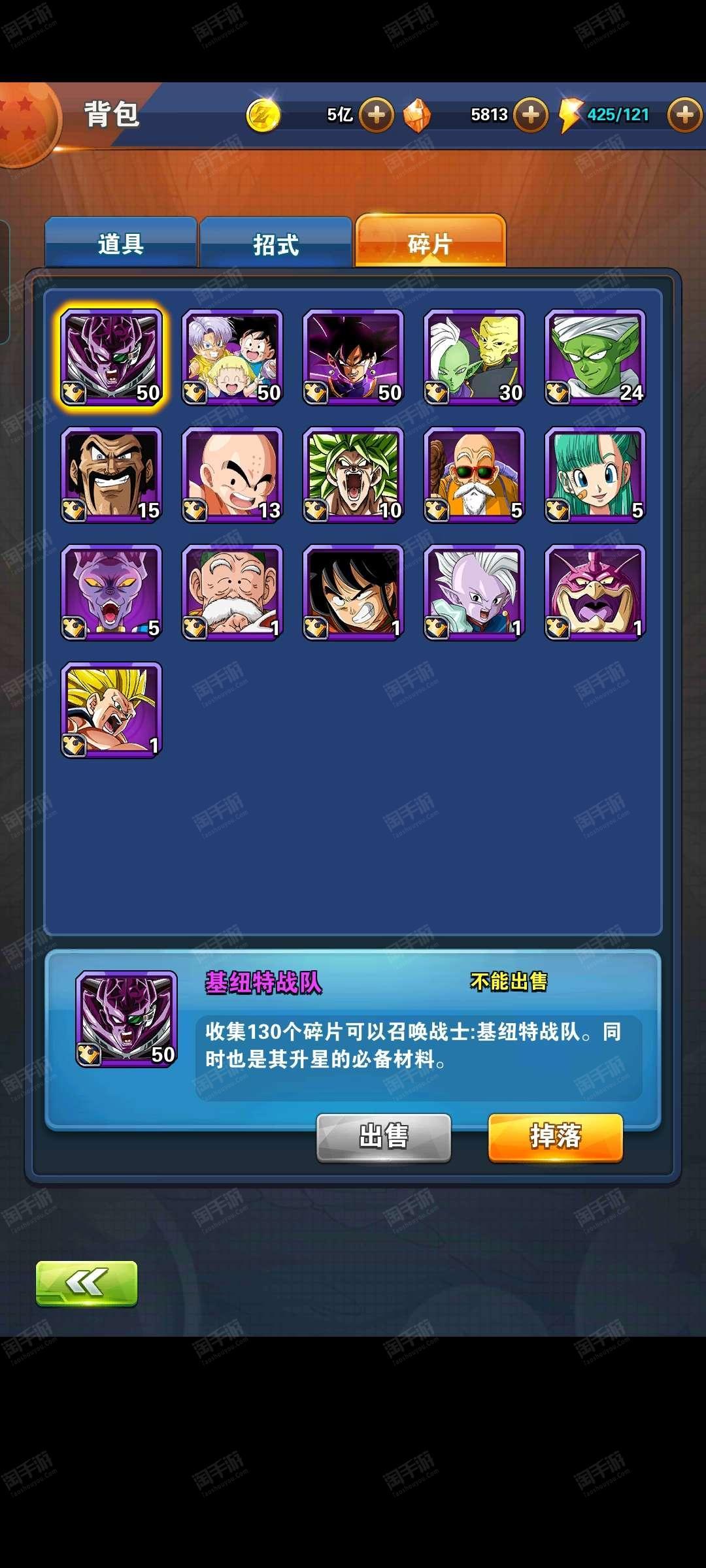Select the Super Saiyan 3 fragment tile
Image resolution: width=706 pixels, height=1568 pixels.
111,710
